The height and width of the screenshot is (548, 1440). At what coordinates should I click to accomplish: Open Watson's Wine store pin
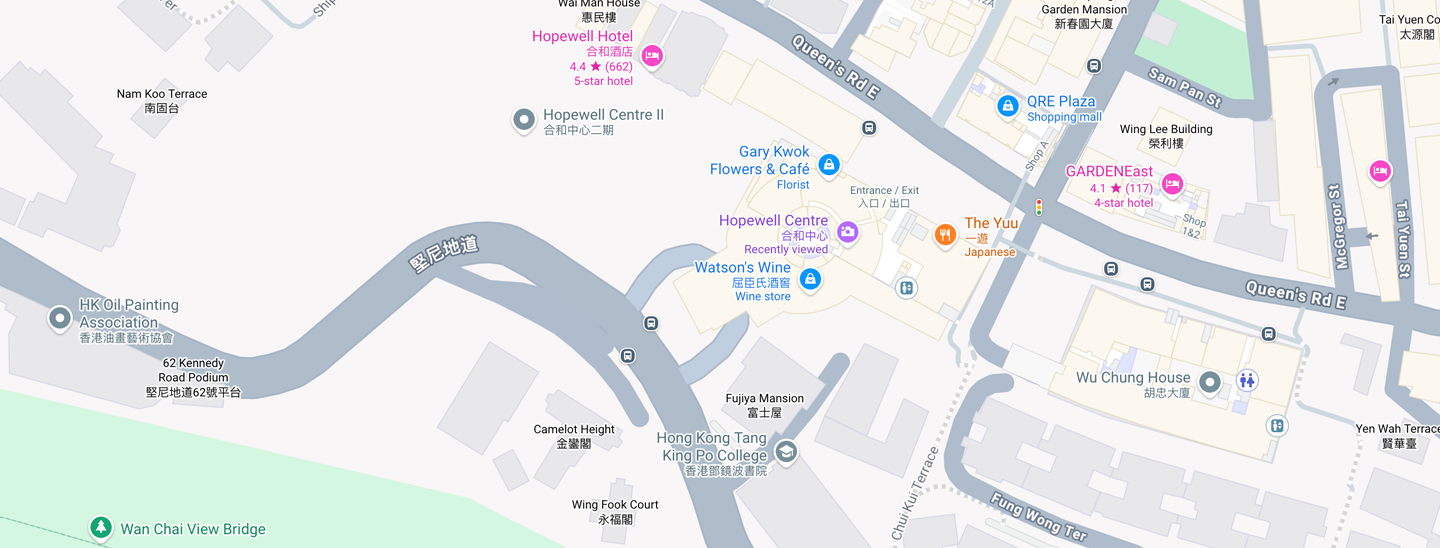[x=811, y=279]
